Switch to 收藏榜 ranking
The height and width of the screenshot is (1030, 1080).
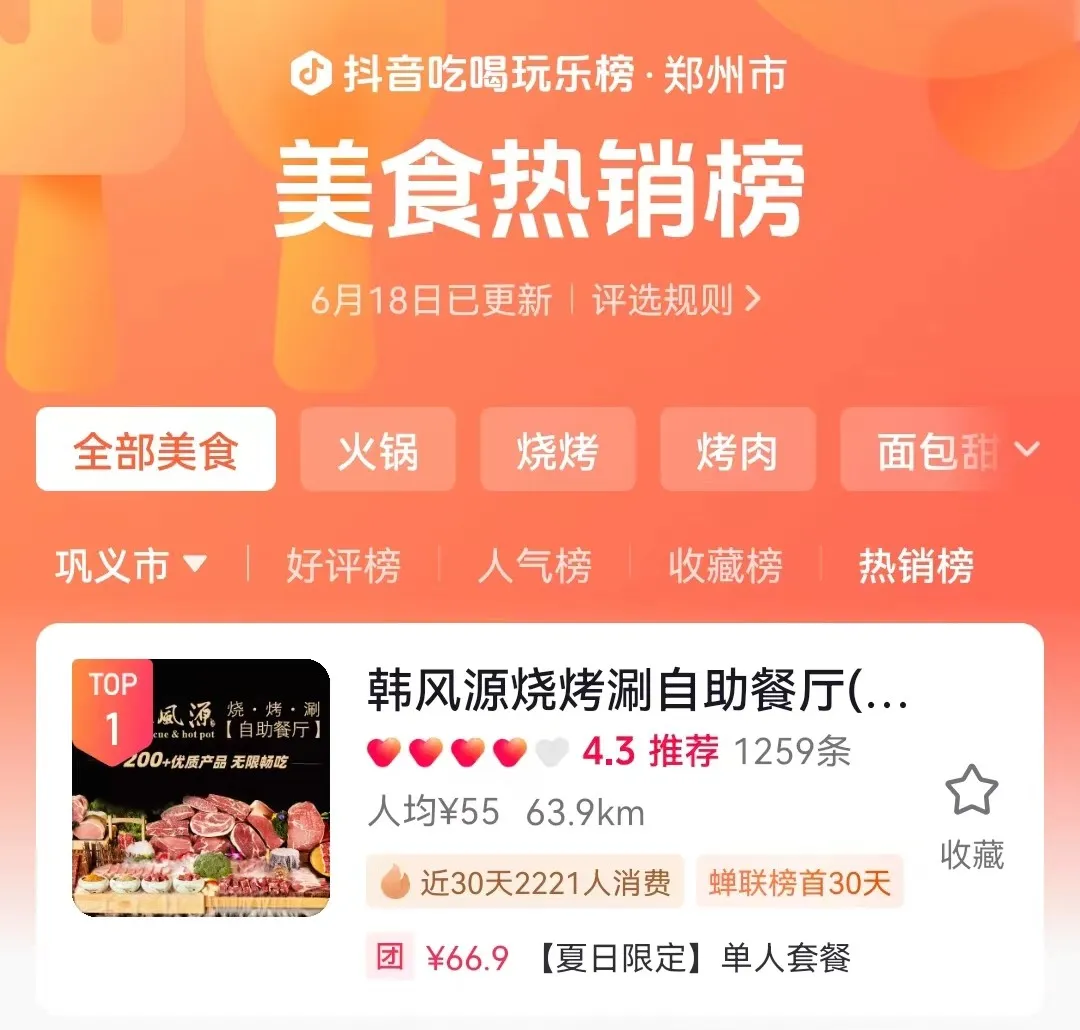725,566
